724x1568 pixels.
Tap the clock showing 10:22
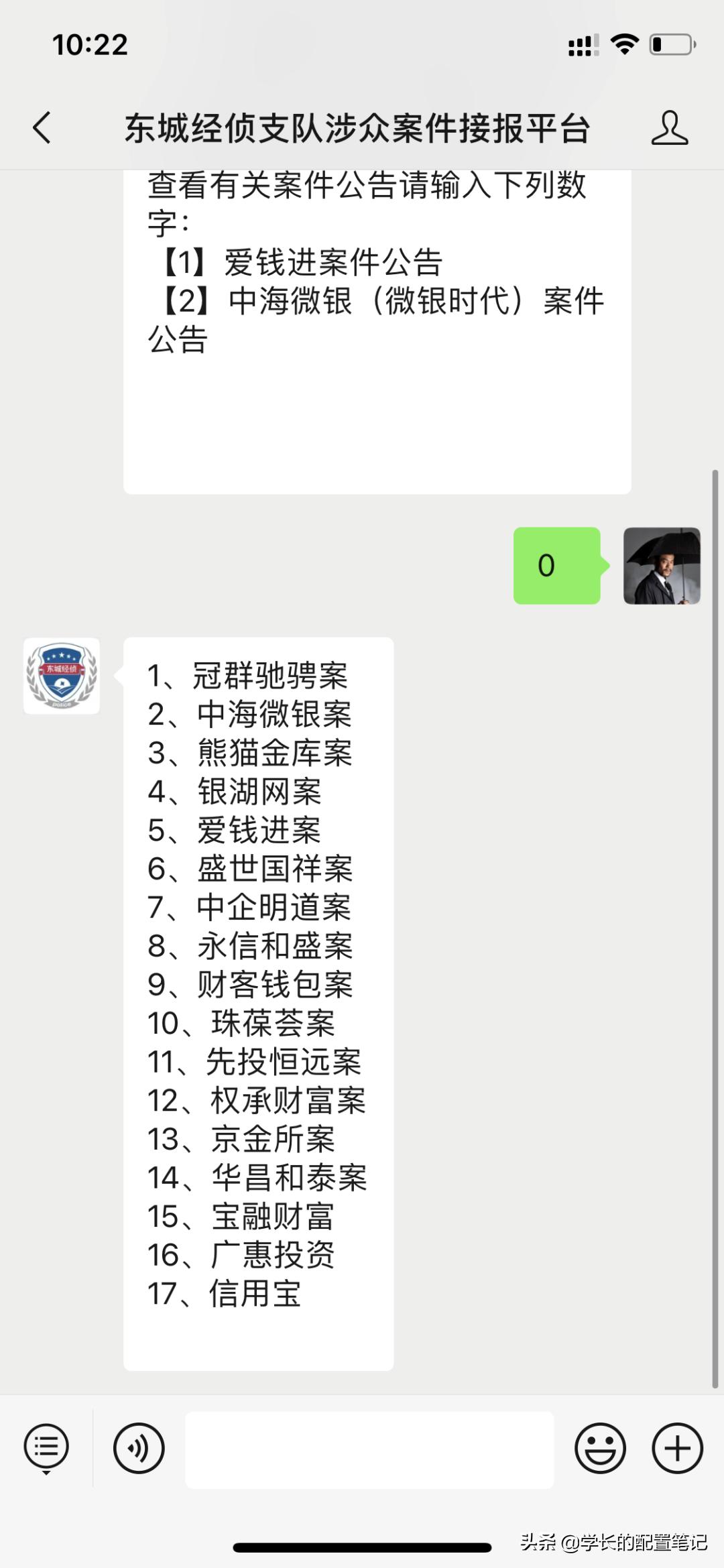91,44
